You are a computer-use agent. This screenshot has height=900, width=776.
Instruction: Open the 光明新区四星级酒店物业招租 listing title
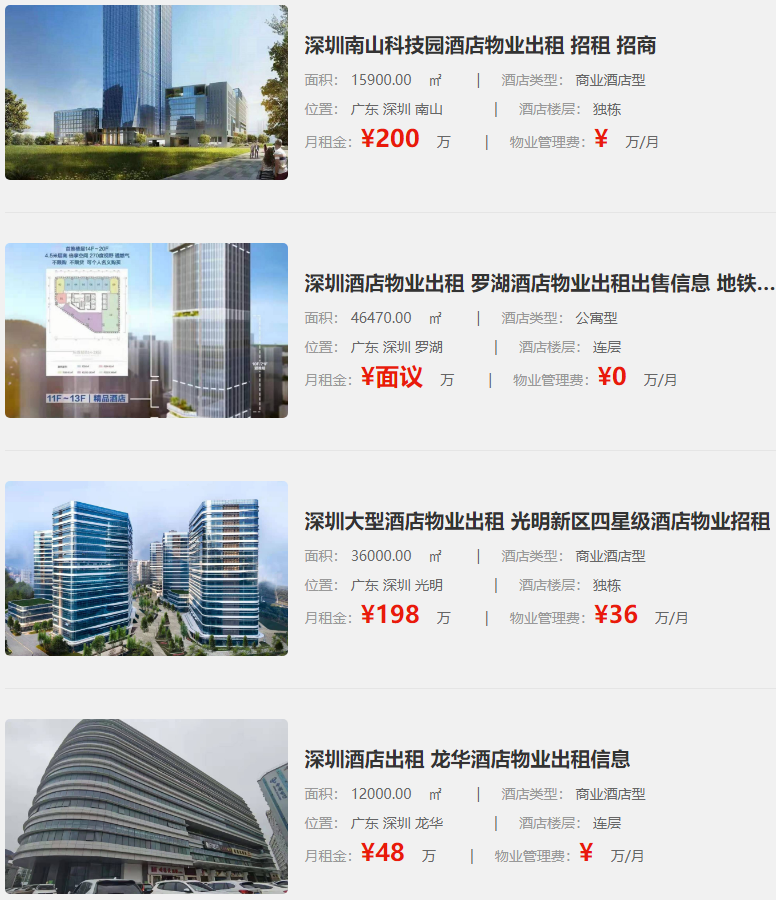pyautogui.click(x=537, y=521)
